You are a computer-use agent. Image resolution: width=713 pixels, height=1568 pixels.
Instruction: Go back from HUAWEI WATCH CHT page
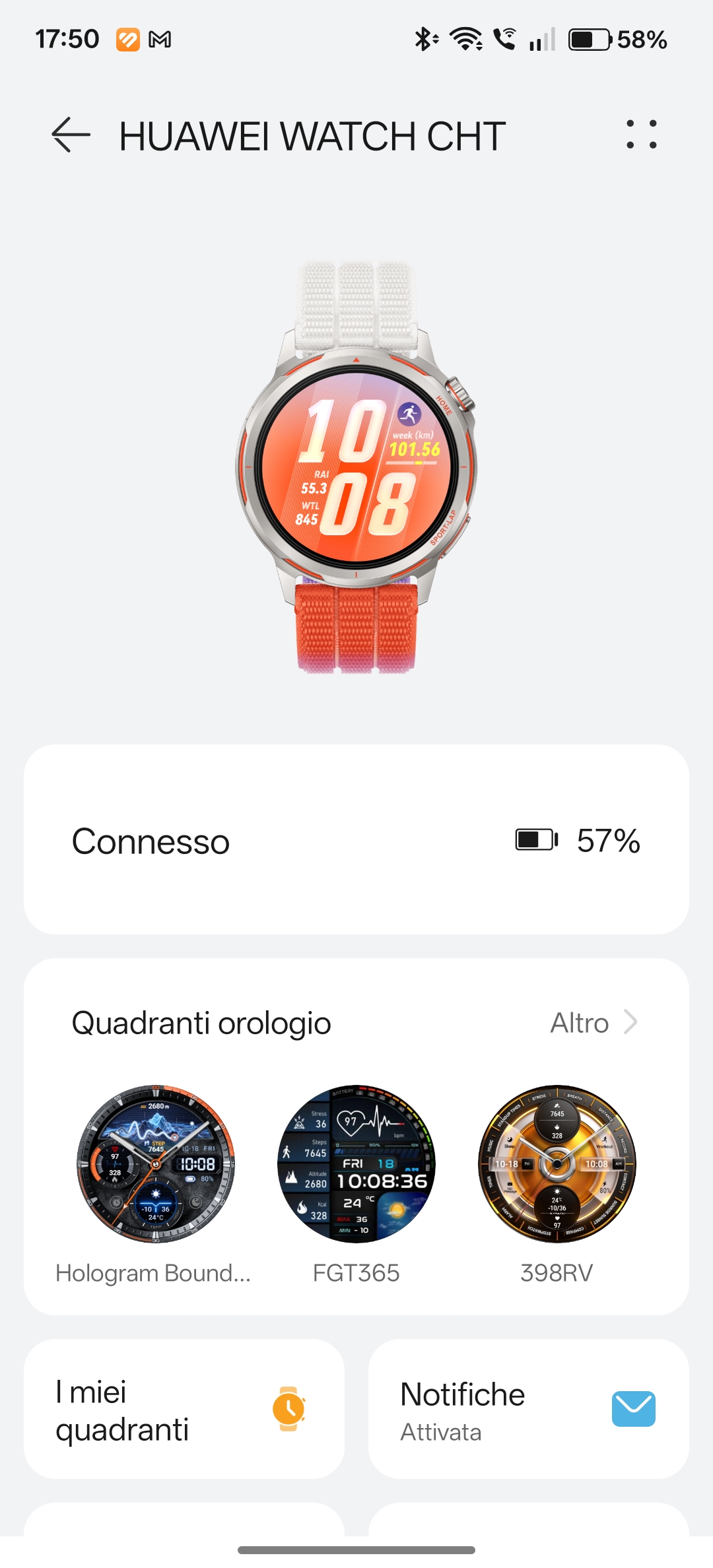pyautogui.click(x=71, y=135)
